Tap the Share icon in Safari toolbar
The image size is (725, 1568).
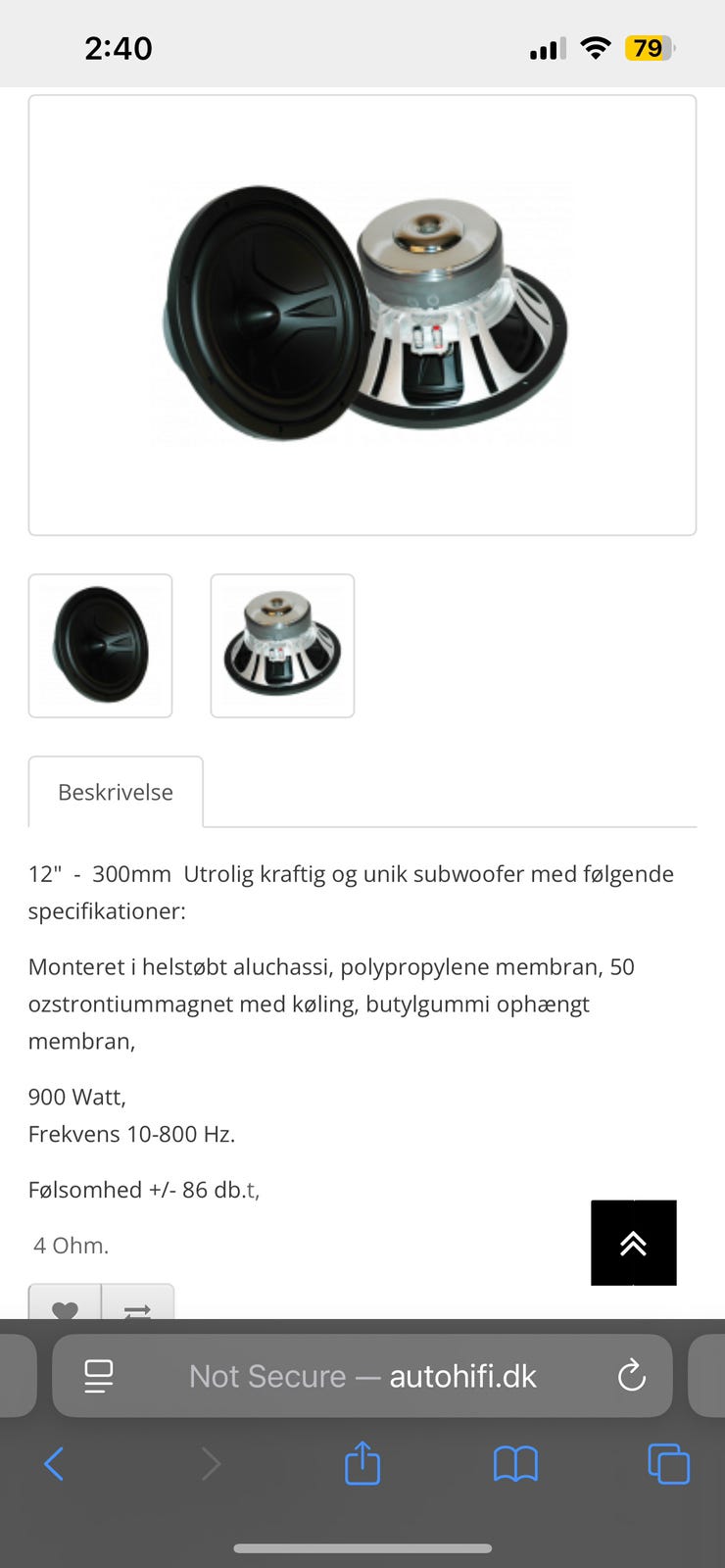tap(362, 1464)
